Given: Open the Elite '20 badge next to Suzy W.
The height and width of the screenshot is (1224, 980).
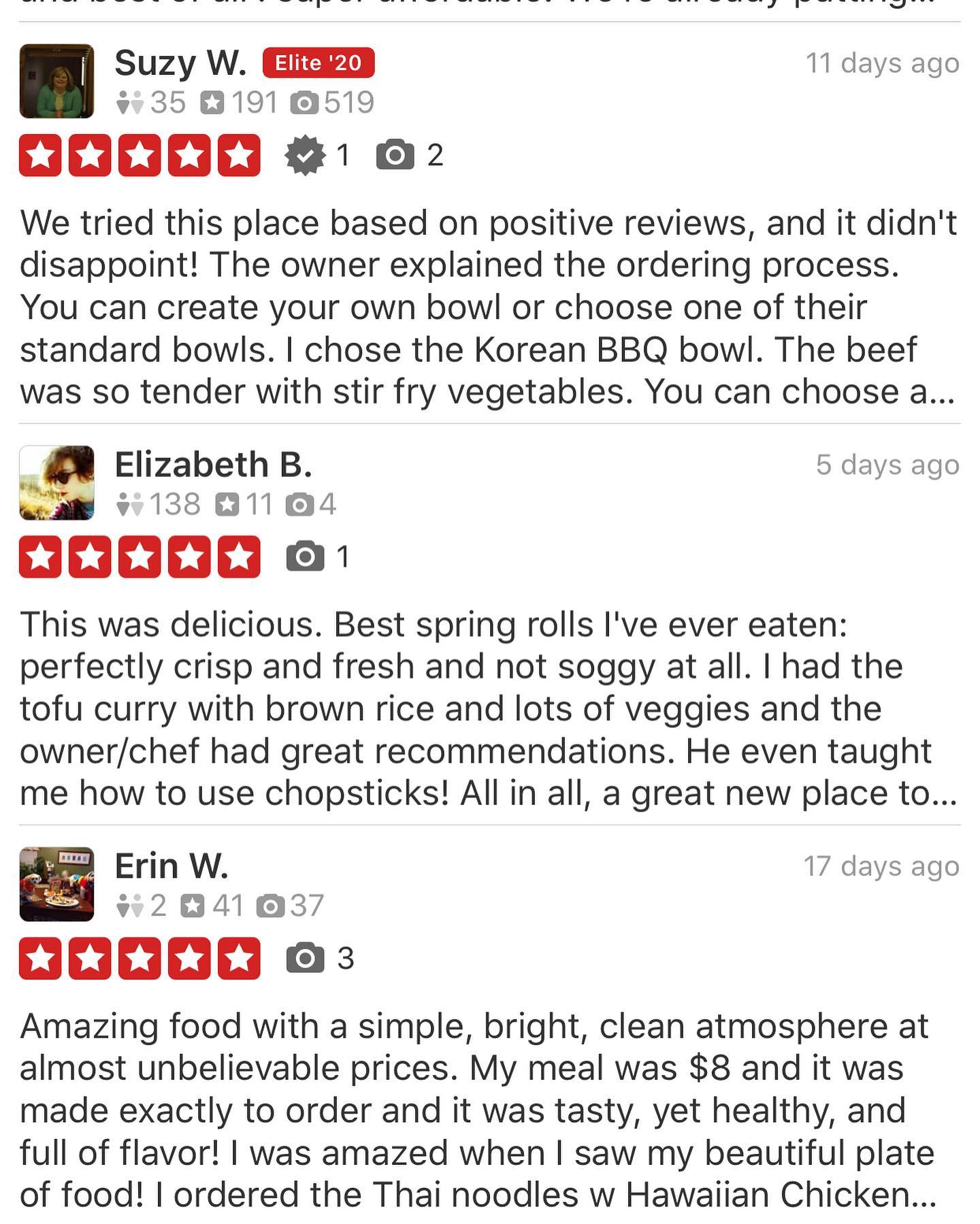Looking at the screenshot, I should click(x=318, y=63).
